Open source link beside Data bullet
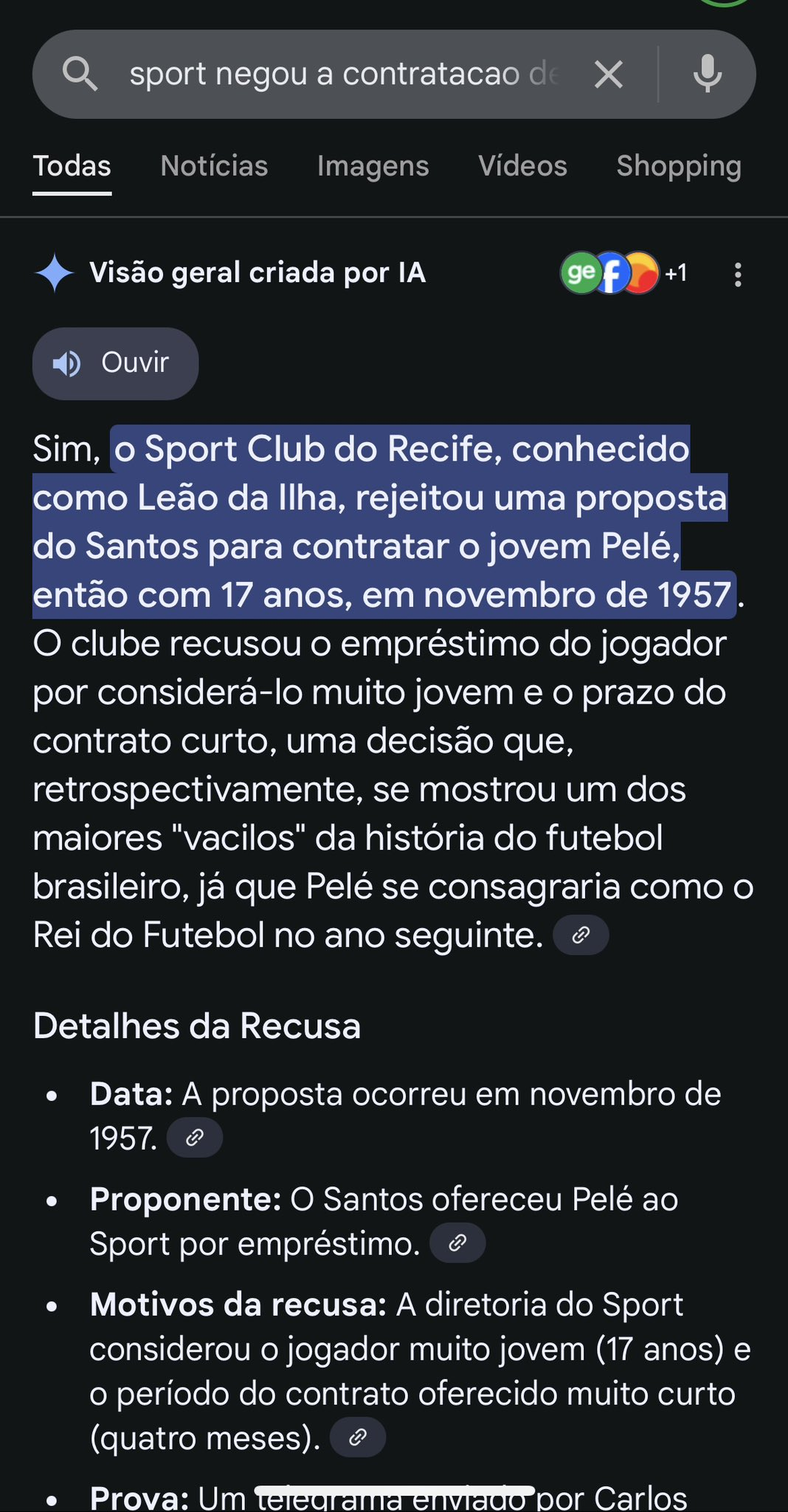This screenshot has height=1512, width=788. click(x=194, y=1138)
